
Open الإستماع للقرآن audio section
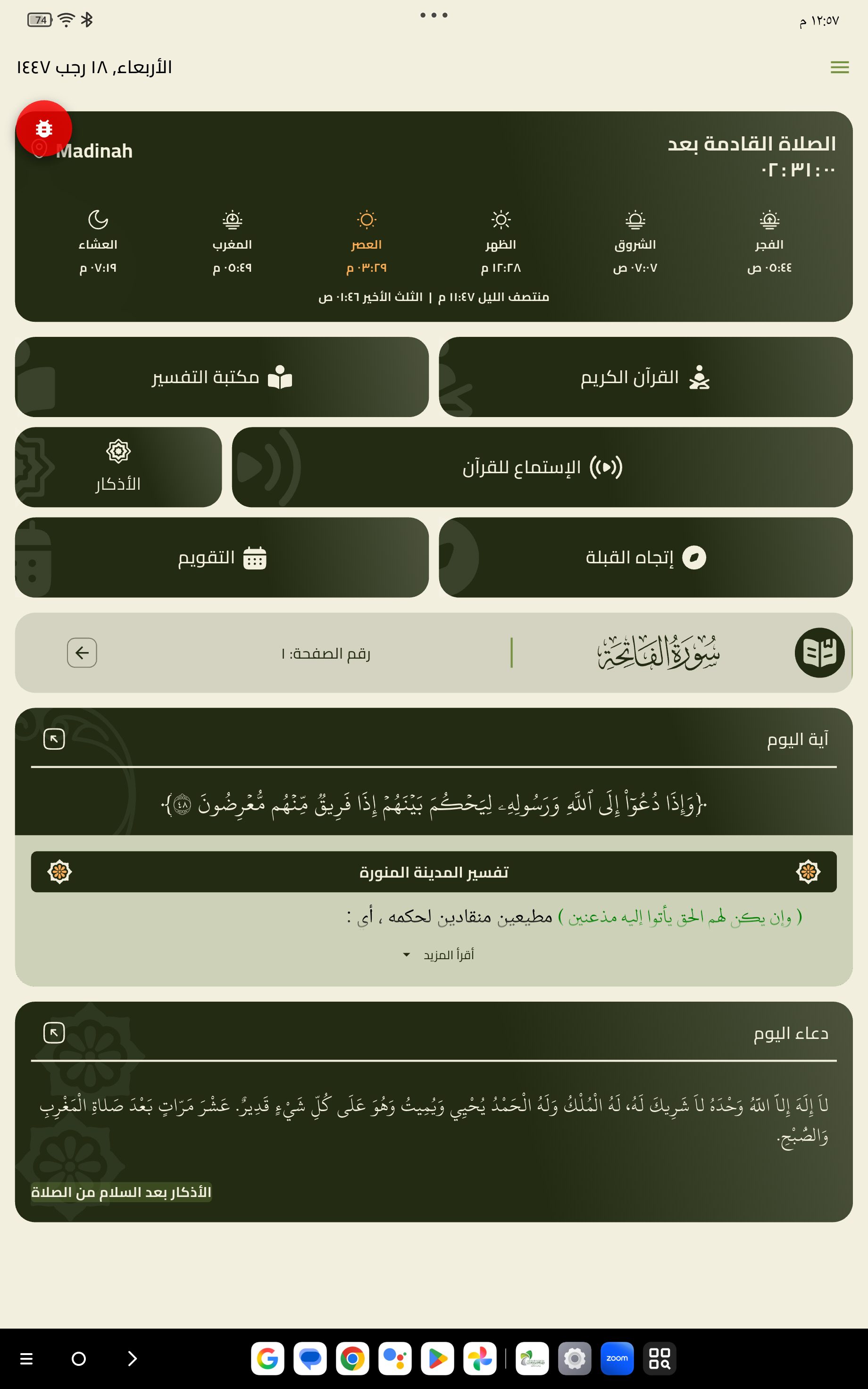[x=542, y=467]
